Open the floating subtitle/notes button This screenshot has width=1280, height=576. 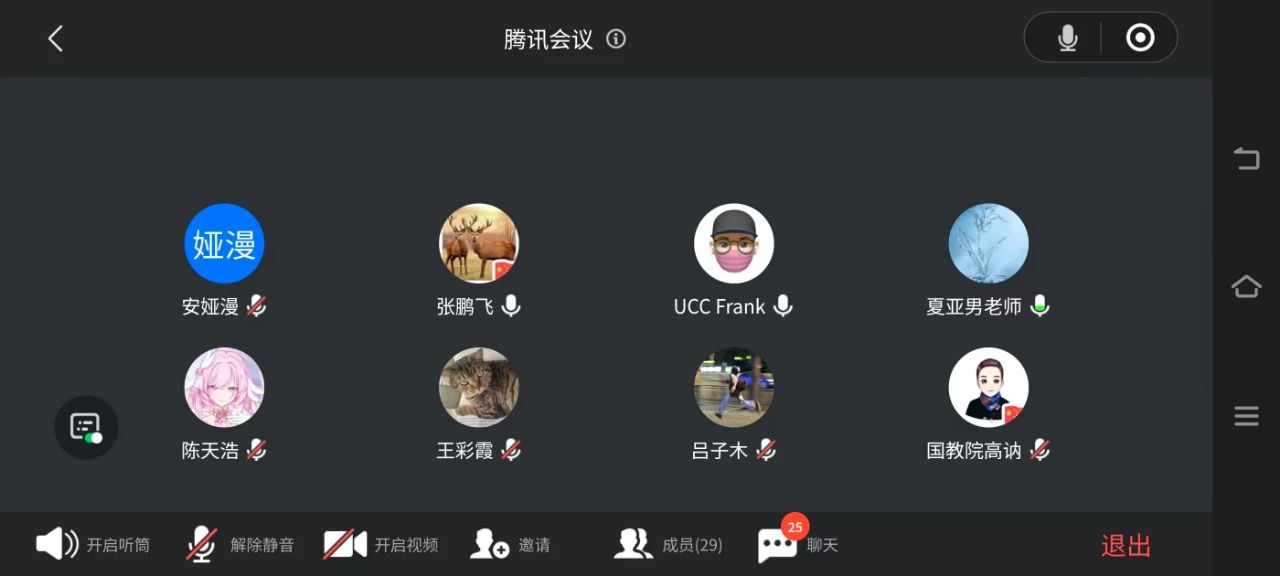click(86, 428)
